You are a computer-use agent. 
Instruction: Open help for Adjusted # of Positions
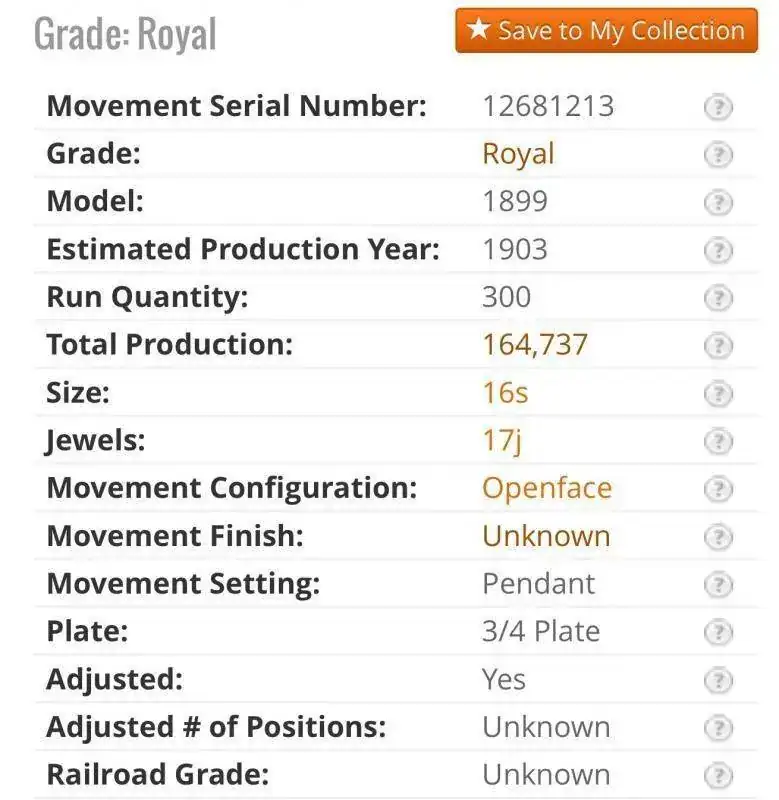coord(718,728)
